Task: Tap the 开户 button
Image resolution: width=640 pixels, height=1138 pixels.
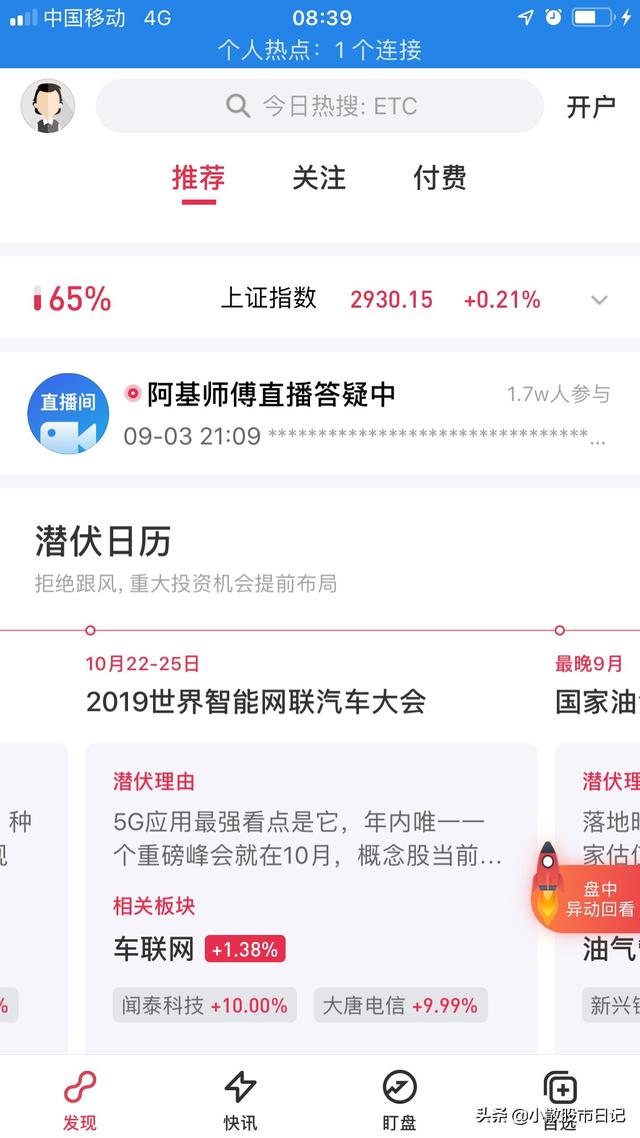Action: click(591, 107)
